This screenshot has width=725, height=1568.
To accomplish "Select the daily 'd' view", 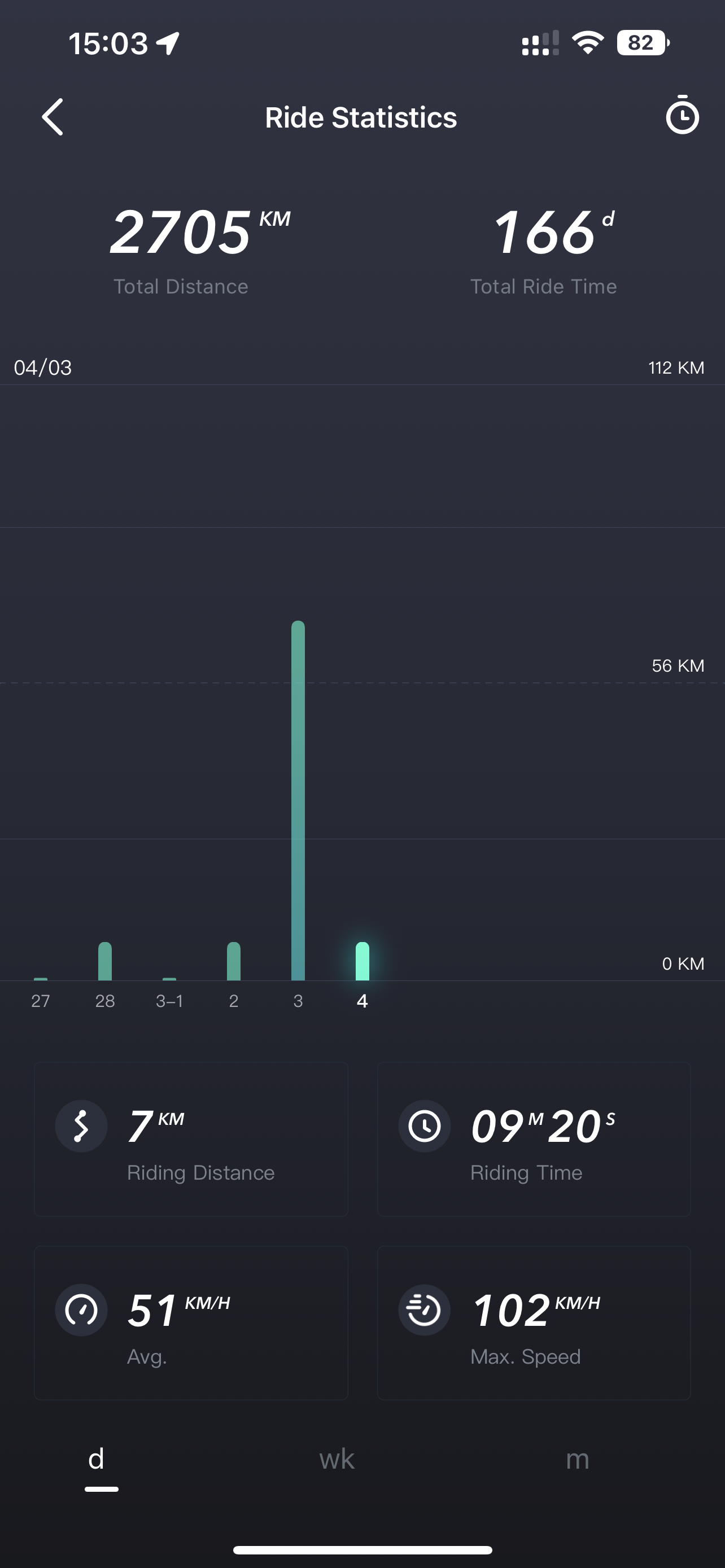I will tap(97, 1460).
